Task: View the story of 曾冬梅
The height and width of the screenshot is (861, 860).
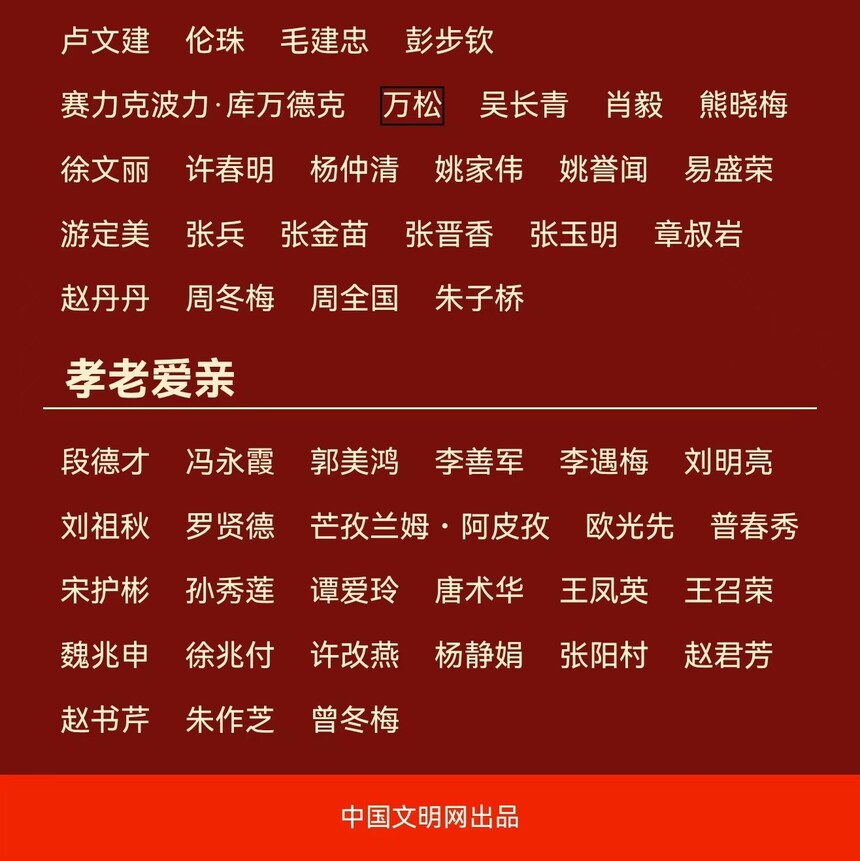Action: [354, 719]
